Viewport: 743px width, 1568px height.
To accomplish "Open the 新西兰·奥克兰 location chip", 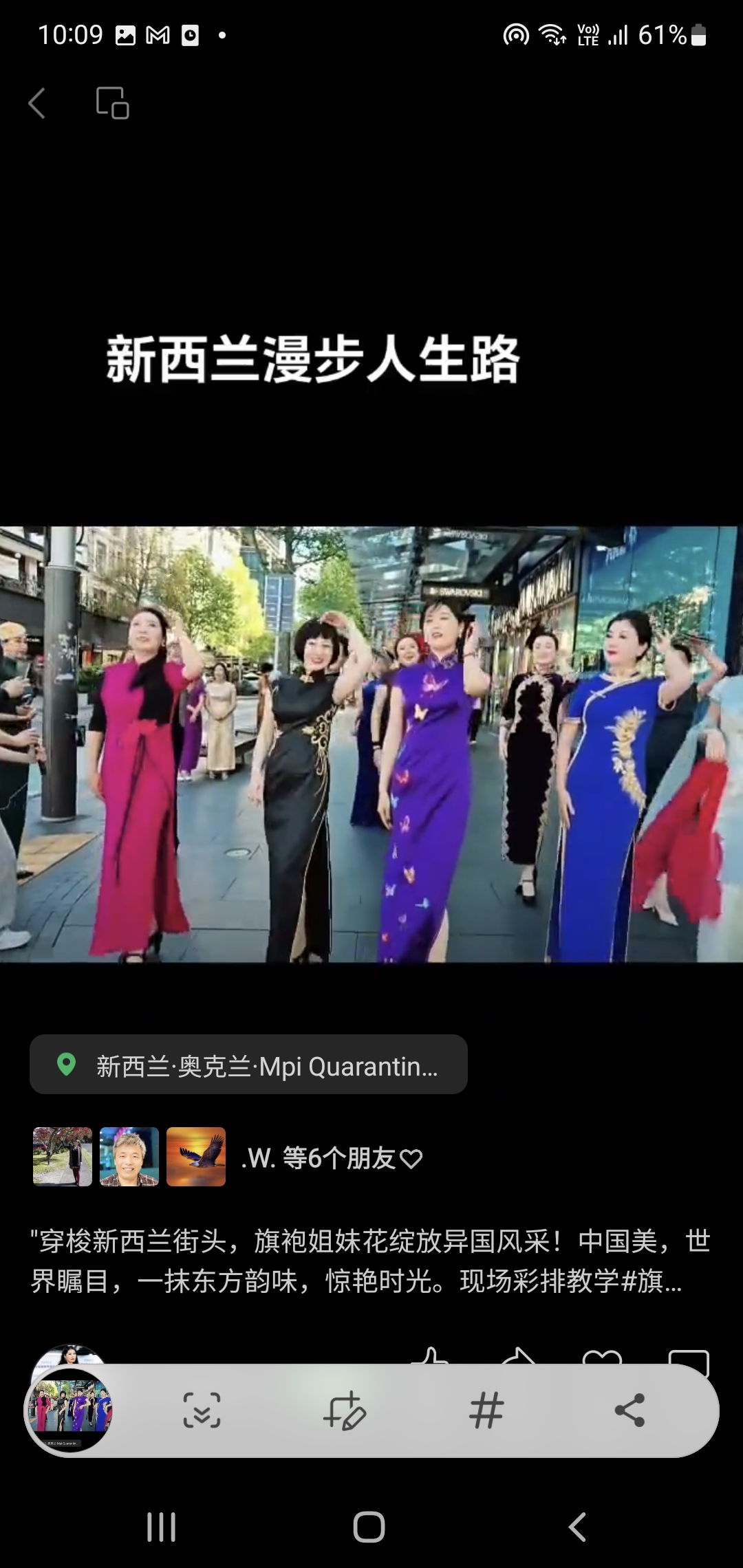I will (248, 1064).
